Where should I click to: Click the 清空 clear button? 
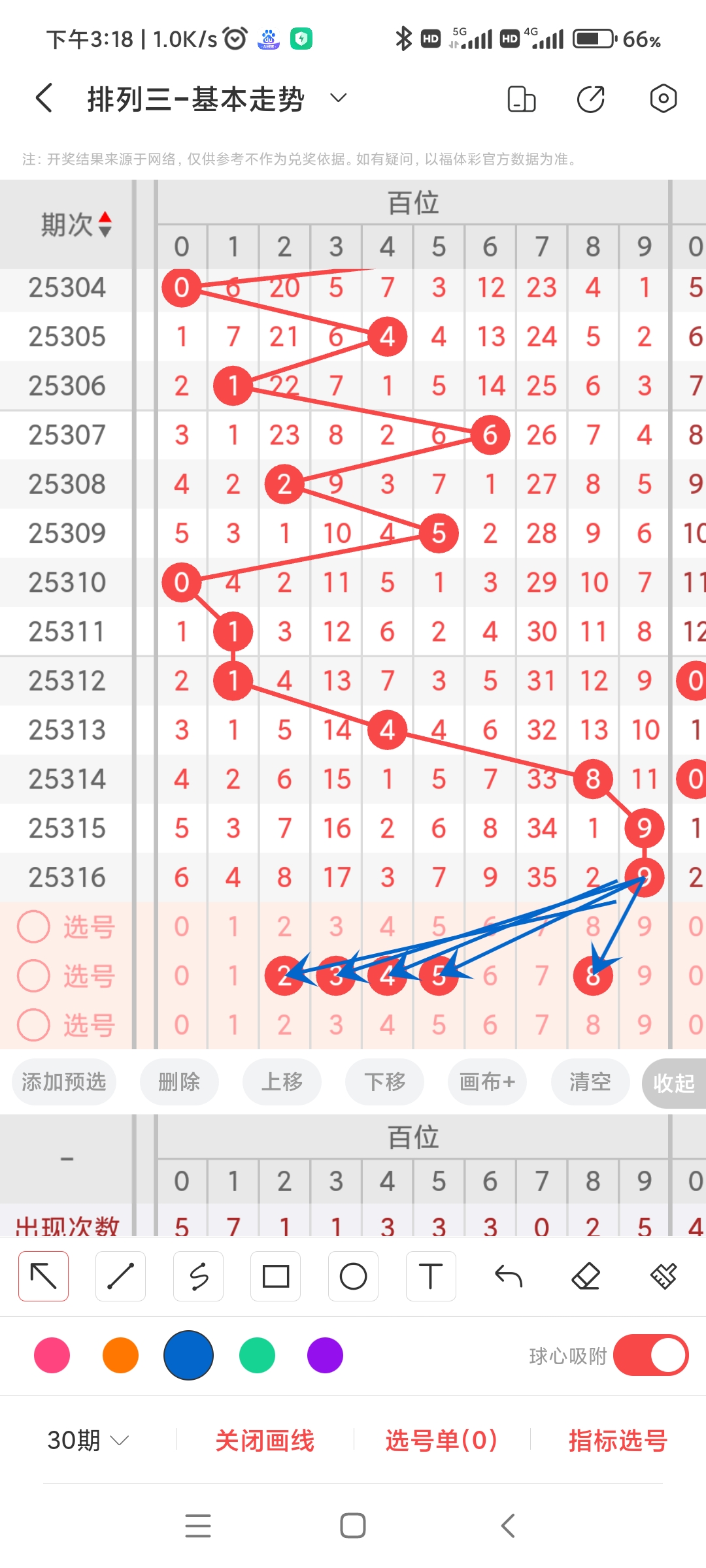click(590, 1082)
